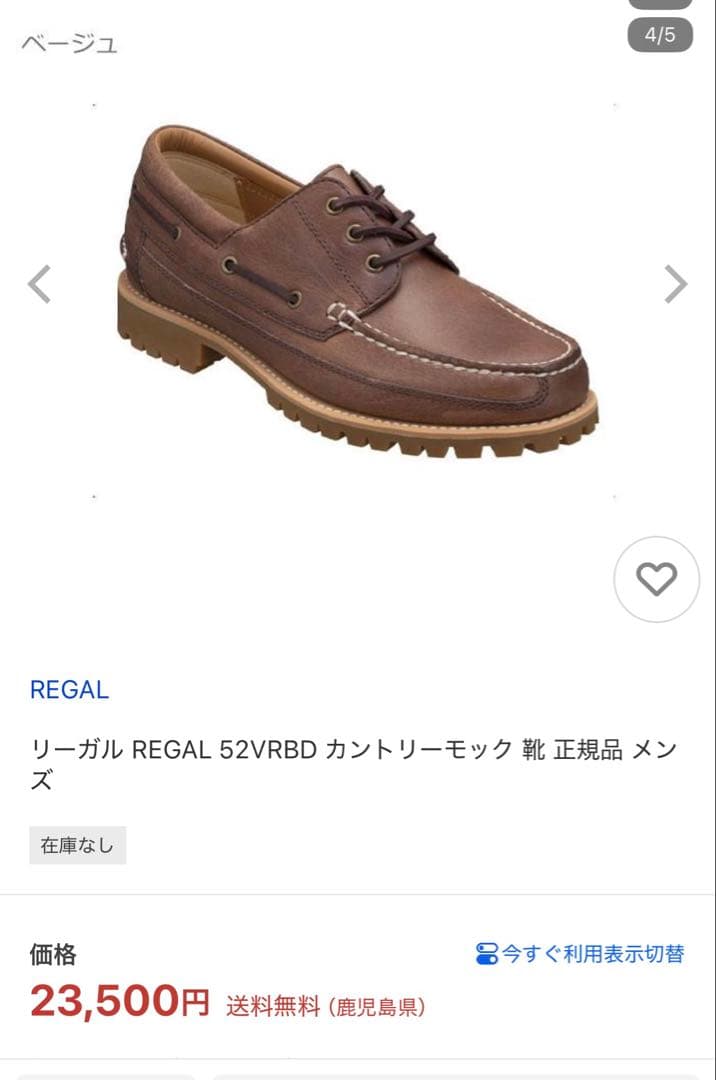Show the next product image
The image size is (716, 1080).
point(676,284)
